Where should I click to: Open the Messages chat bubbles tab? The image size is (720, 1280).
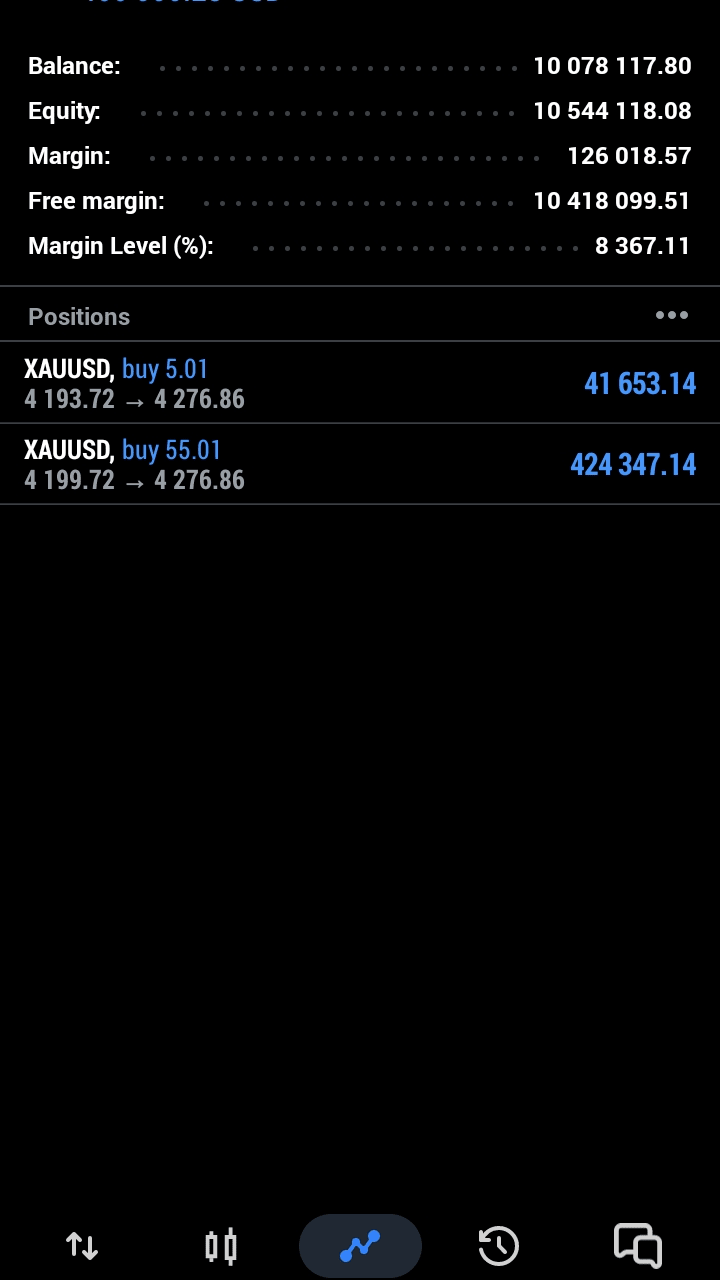tap(637, 1246)
